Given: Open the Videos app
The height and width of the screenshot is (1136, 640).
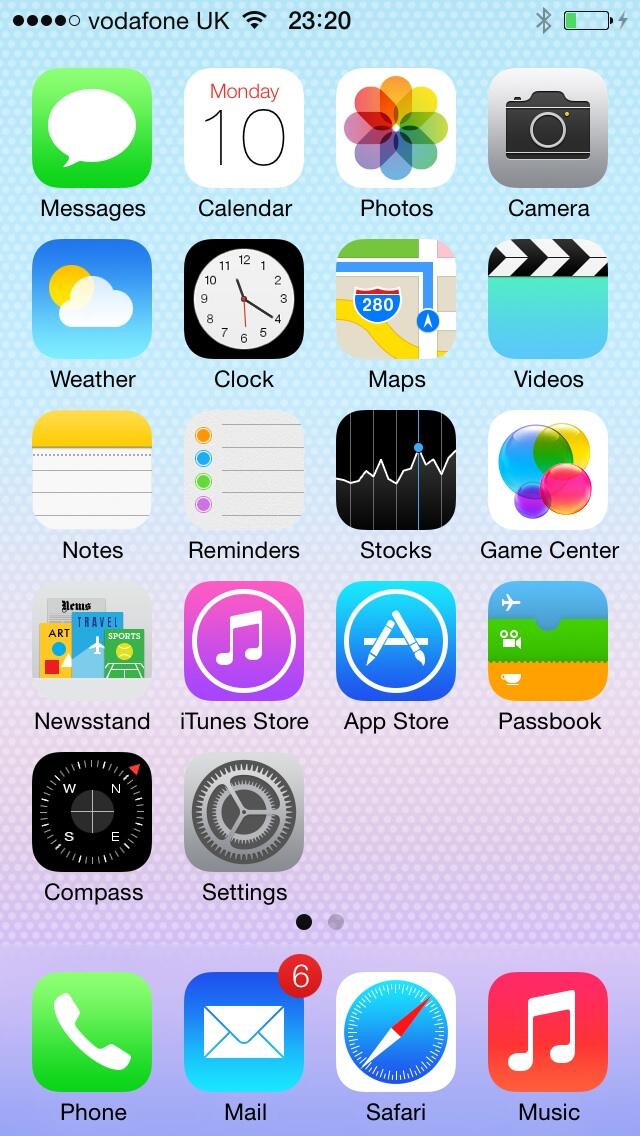Looking at the screenshot, I should click(x=548, y=299).
